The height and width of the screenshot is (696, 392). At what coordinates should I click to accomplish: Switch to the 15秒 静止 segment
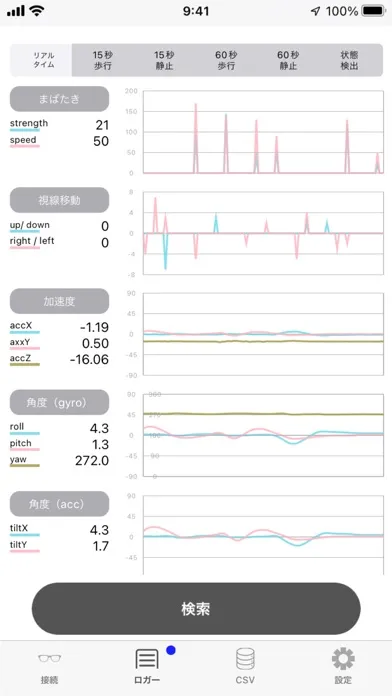click(x=164, y=60)
